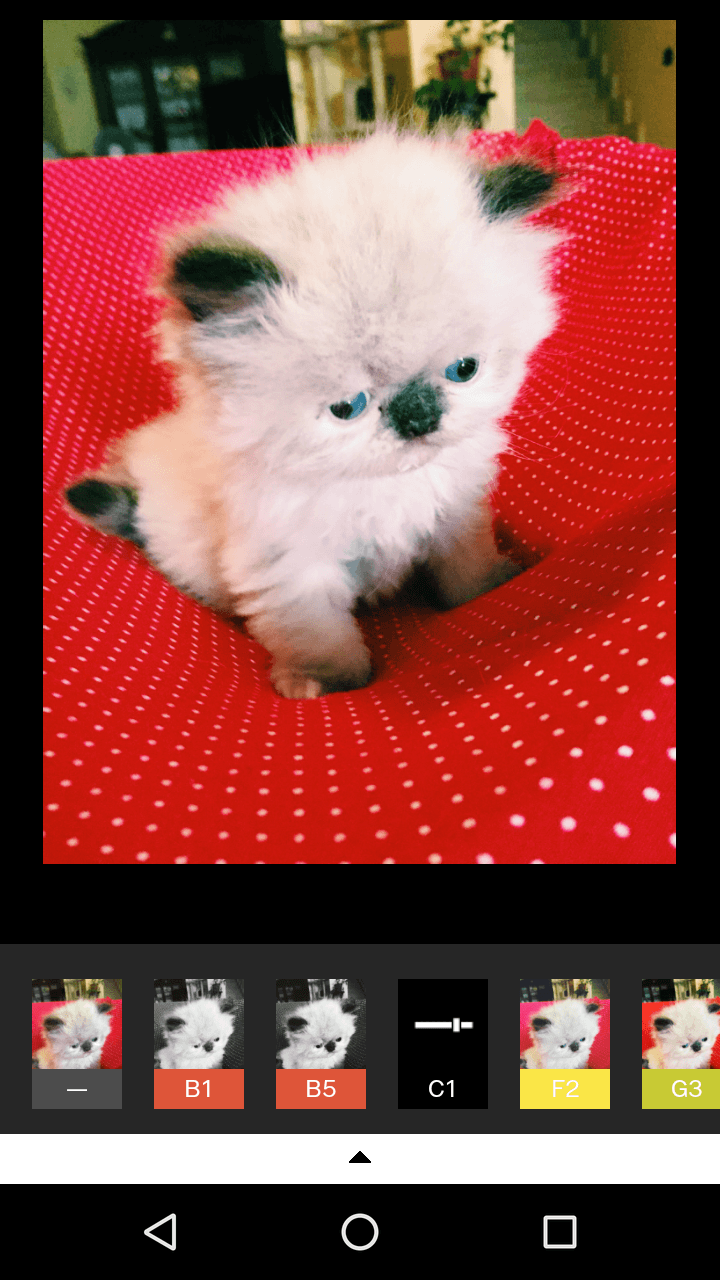Apply the G3 filter preset
The image size is (720, 1280).
pyautogui.click(x=682, y=1043)
